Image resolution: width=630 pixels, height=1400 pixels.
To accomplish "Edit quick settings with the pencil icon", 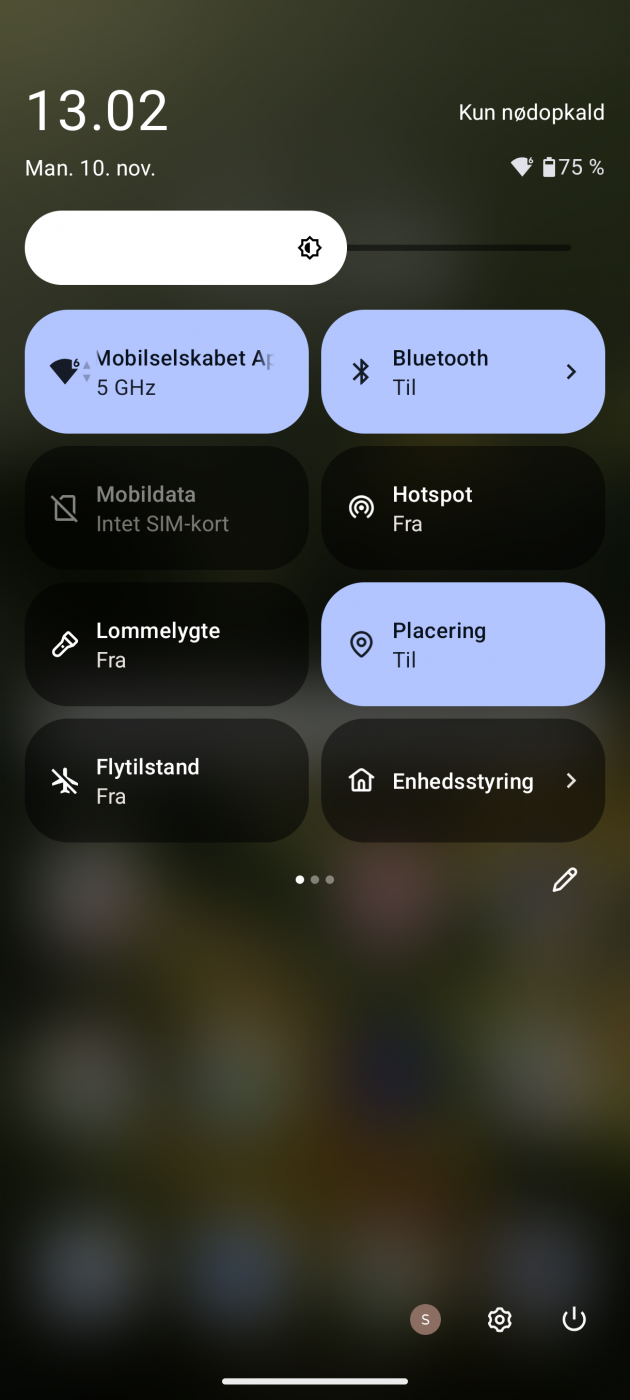I will (565, 880).
